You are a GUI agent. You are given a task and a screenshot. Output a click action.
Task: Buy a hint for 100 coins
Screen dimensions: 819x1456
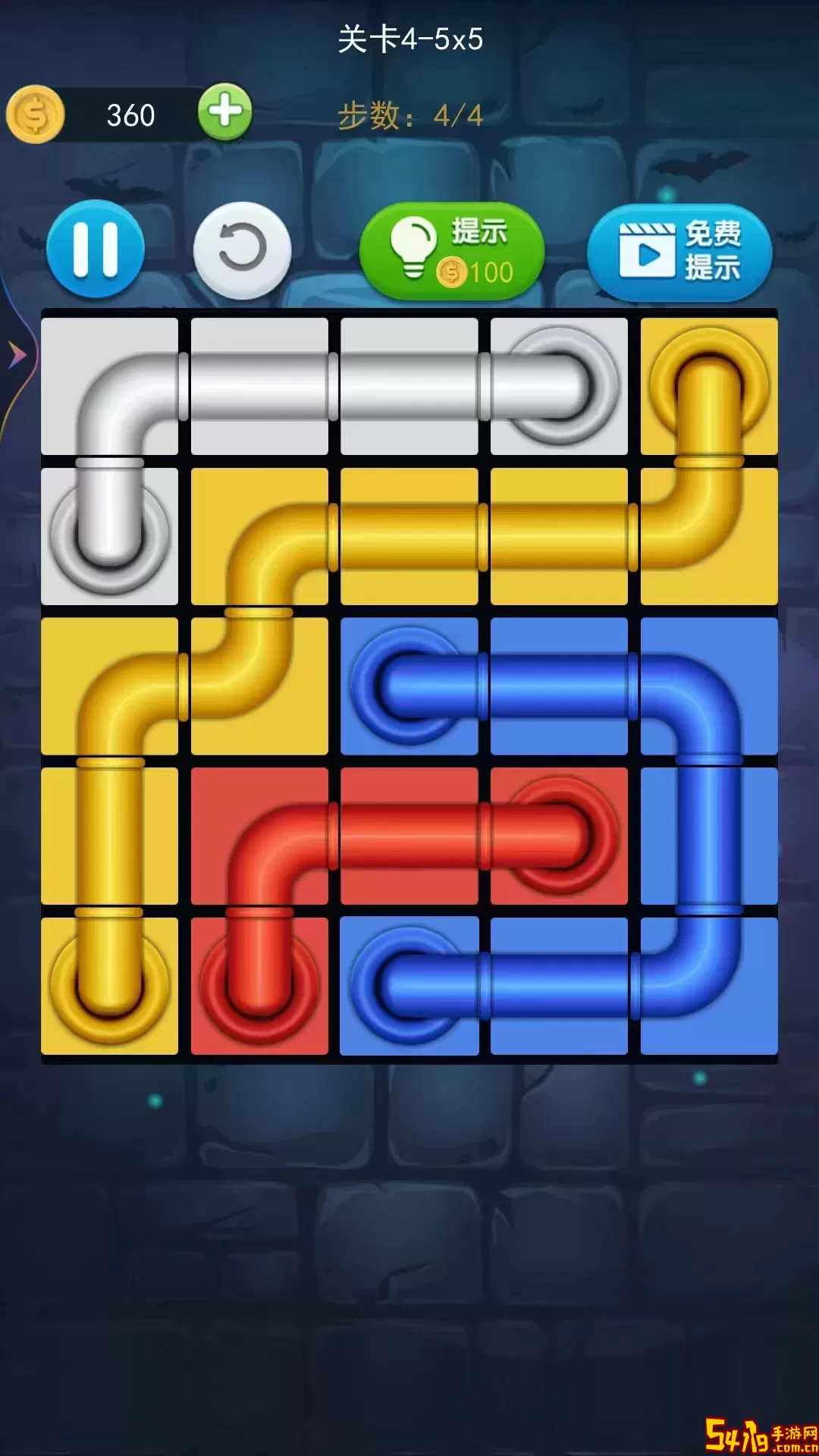tap(452, 251)
